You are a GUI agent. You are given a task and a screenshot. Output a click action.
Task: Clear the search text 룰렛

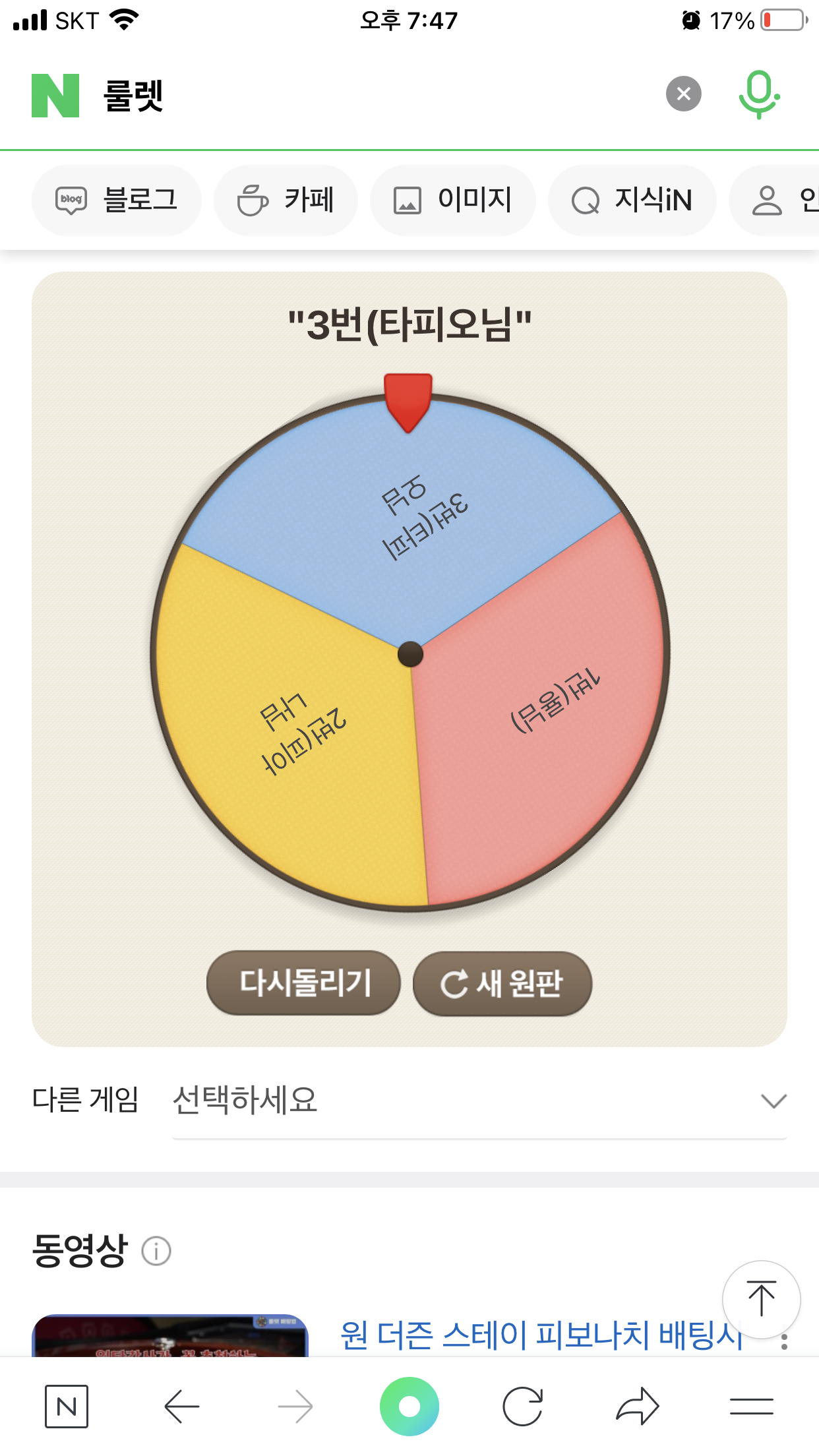[x=683, y=94]
